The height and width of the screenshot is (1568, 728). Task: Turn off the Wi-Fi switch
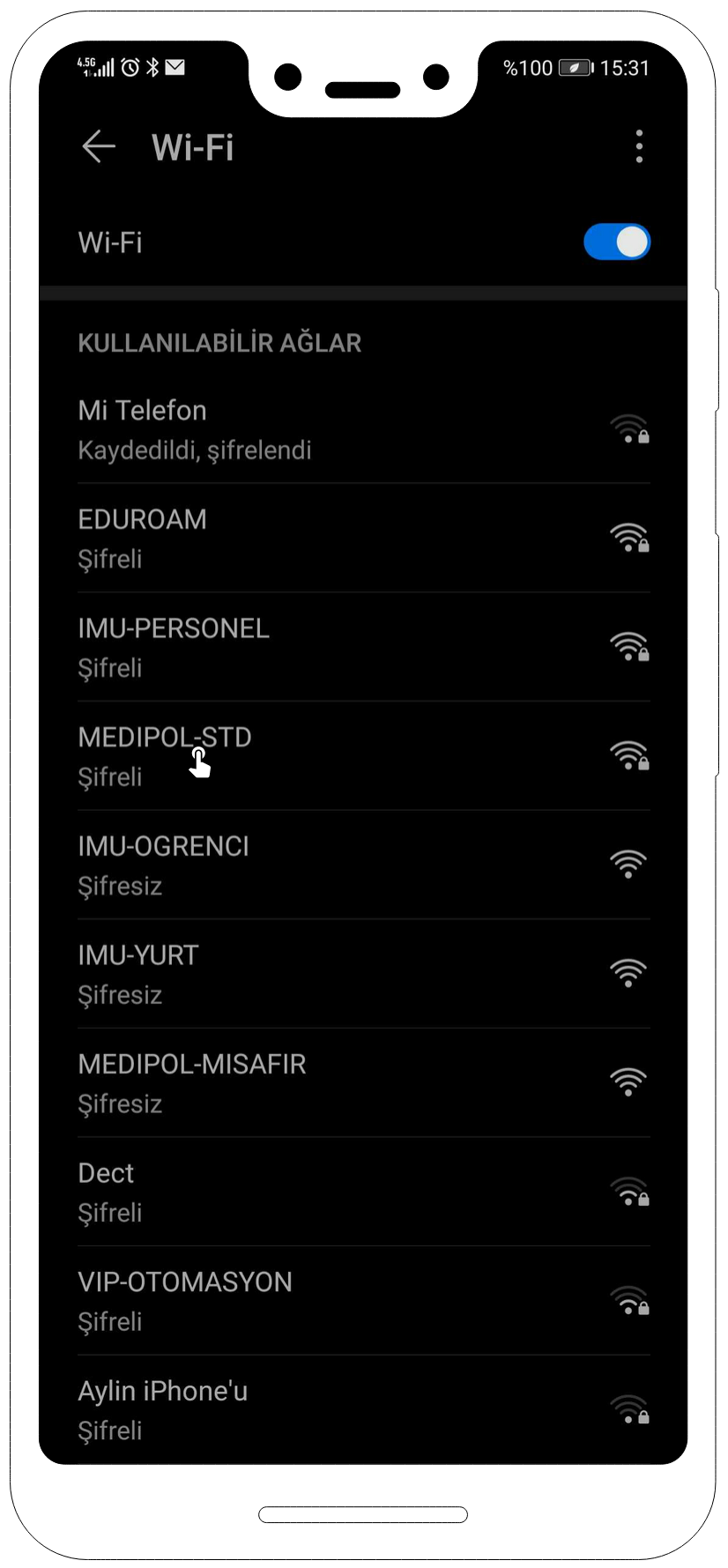click(617, 242)
